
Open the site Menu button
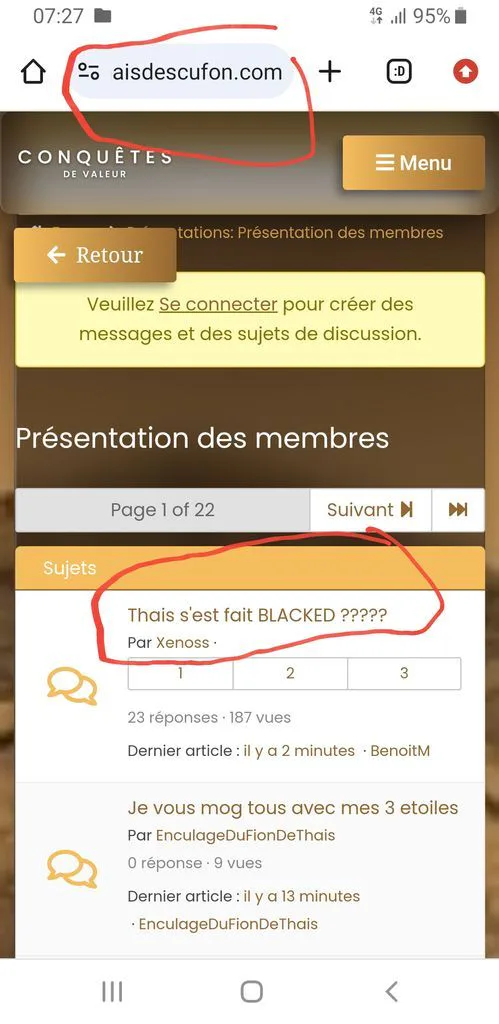(x=414, y=163)
